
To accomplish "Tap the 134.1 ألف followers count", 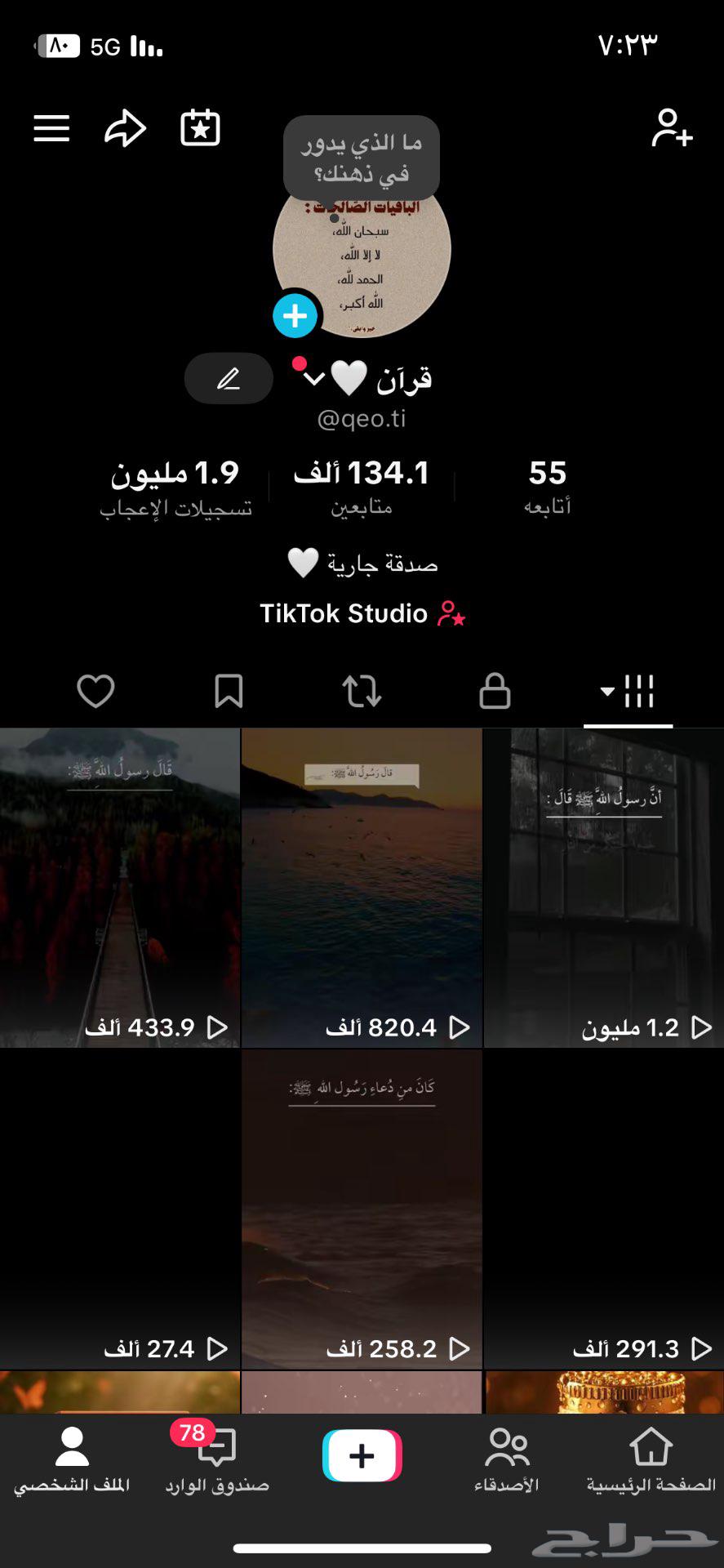I will (x=362, y=485).
